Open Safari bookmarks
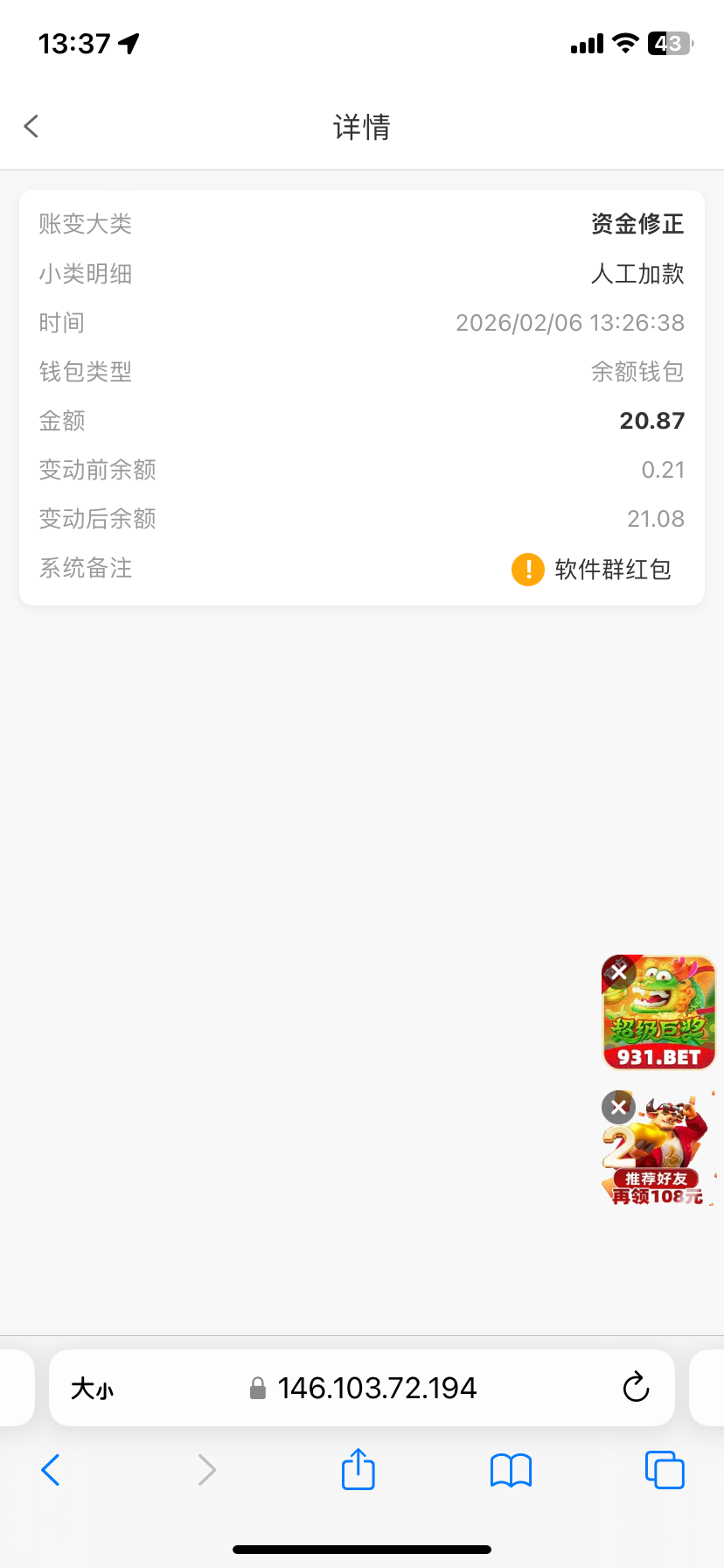 pos(511,1470)
